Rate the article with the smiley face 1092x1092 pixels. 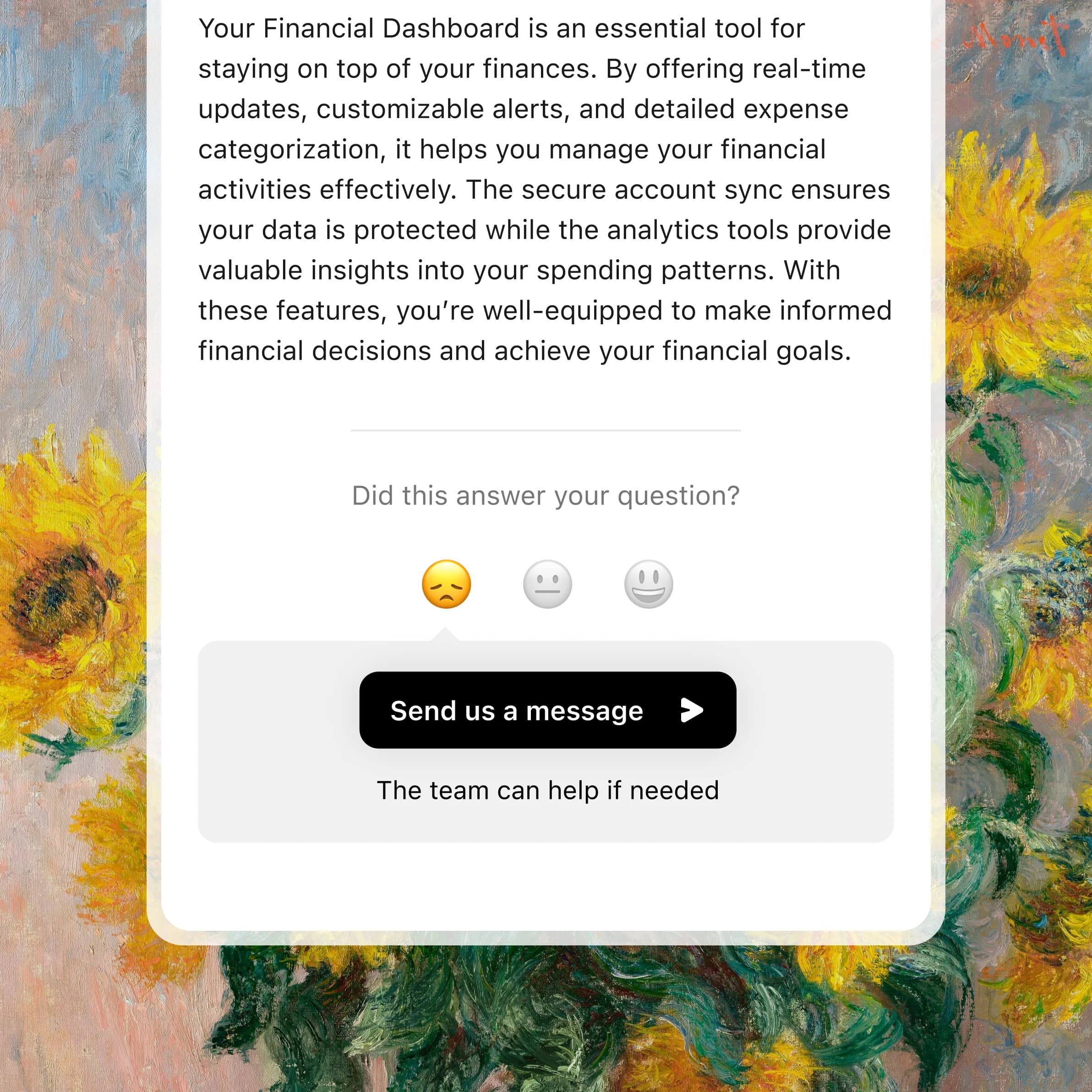(x=648, y=584)
